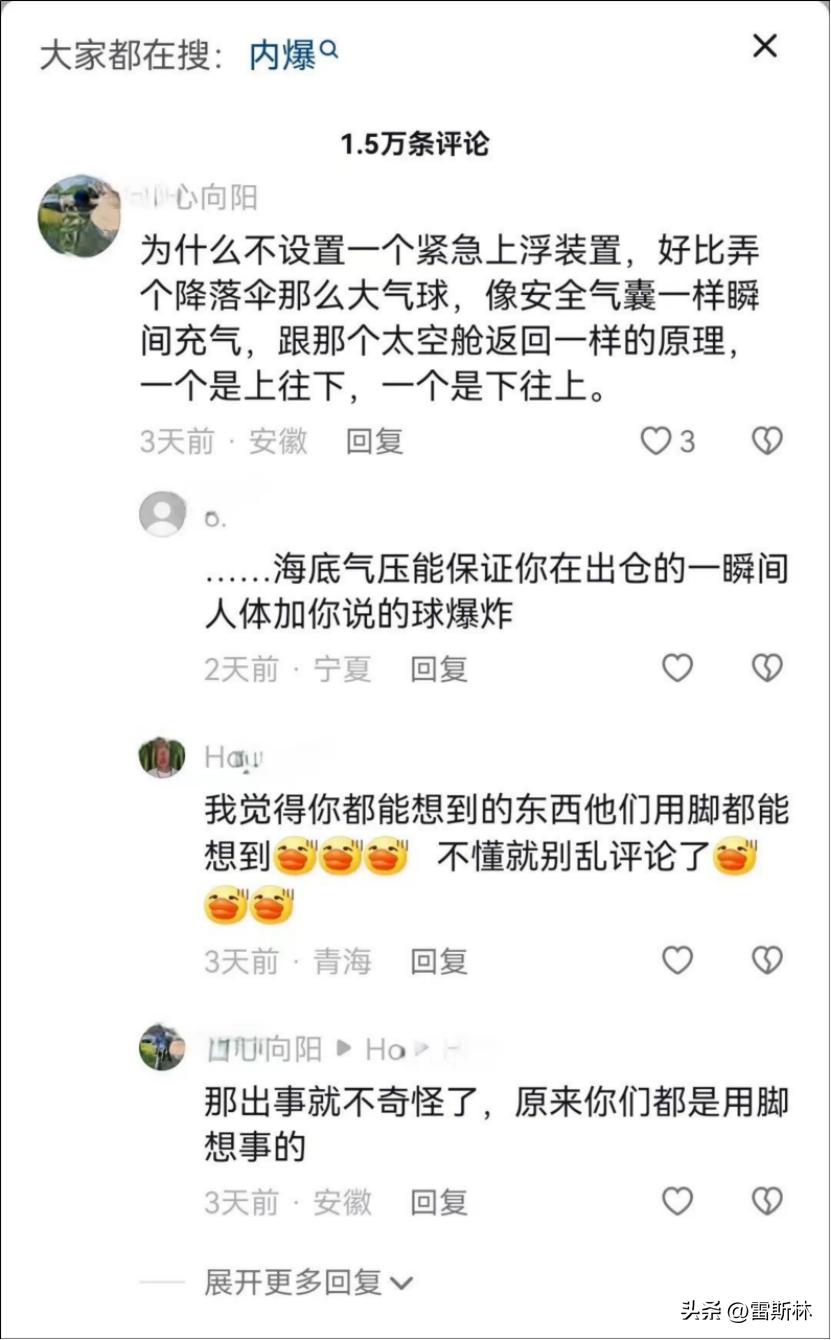This screenshot has width=831, height=1340.
Task: Toggle like on the top 向阳 comment
Action: click(656, 440)
